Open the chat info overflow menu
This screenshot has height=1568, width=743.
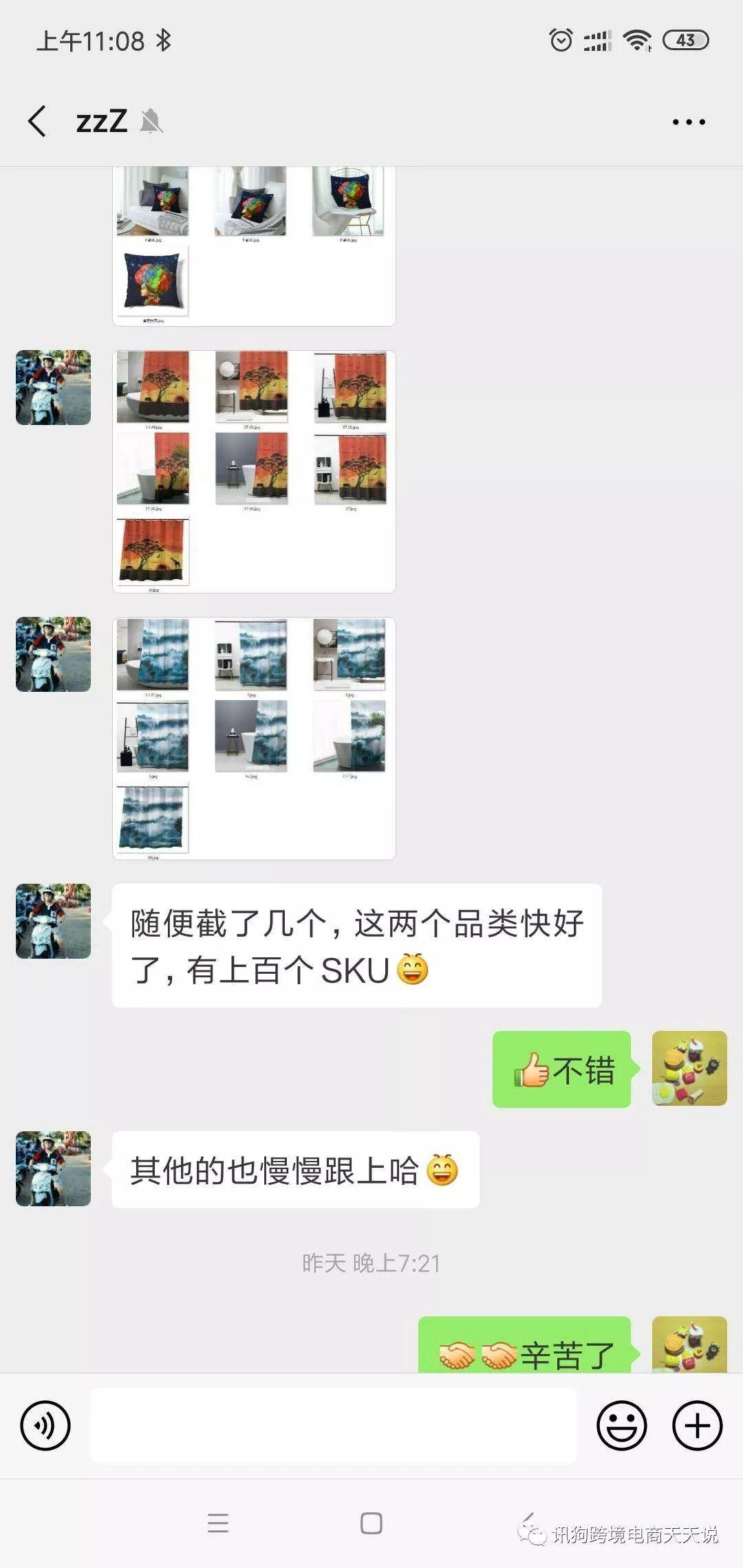pyautogui.click(x=689, y=122)
